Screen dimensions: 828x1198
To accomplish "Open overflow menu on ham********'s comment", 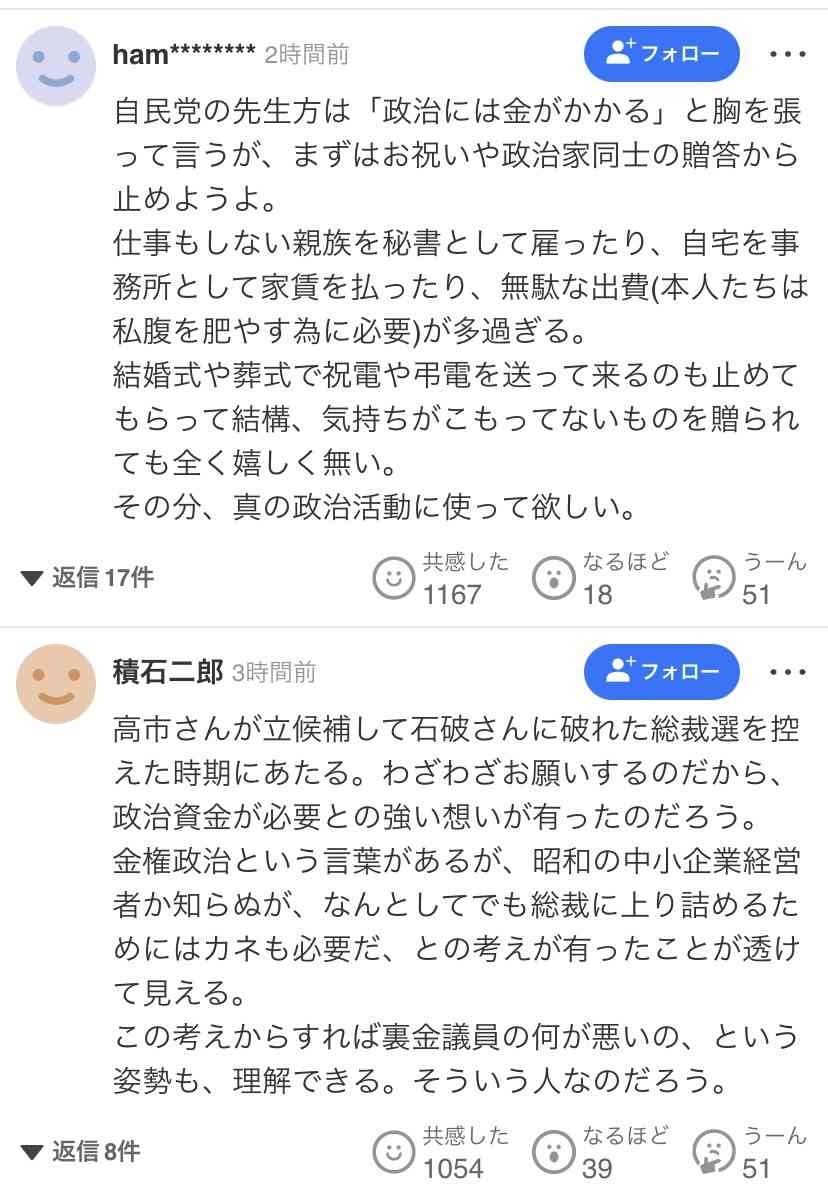I will point(787,54).
